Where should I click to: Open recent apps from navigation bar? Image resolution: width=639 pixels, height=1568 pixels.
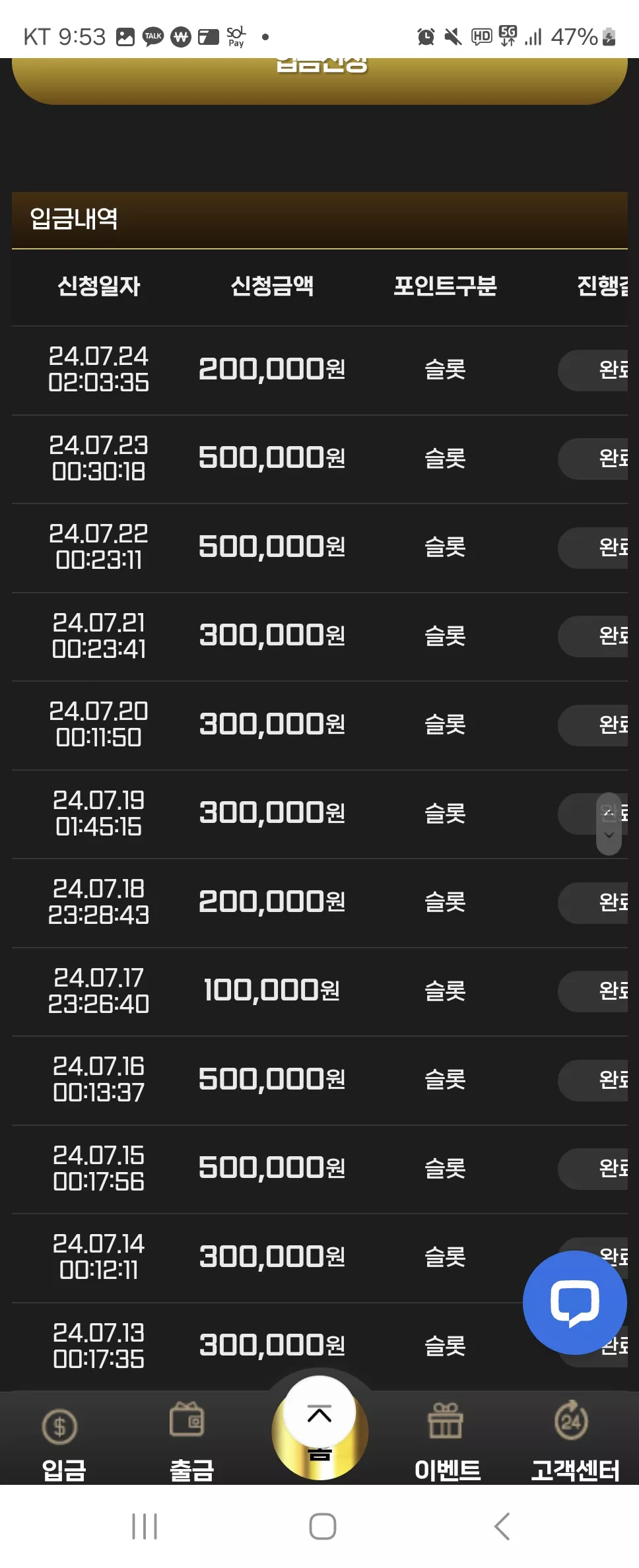click(x=145, y=1526)
